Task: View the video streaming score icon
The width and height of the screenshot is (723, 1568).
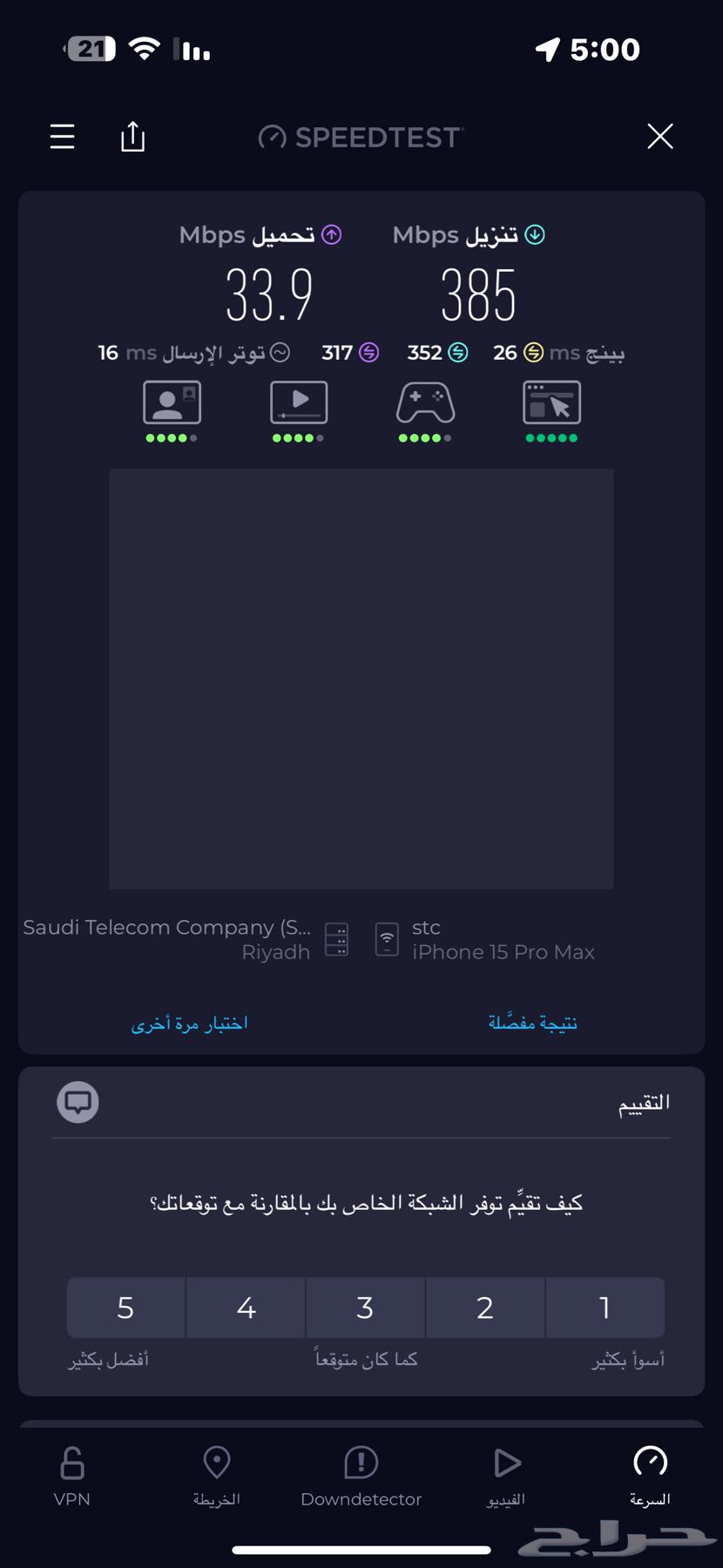Action: (299, 403)
